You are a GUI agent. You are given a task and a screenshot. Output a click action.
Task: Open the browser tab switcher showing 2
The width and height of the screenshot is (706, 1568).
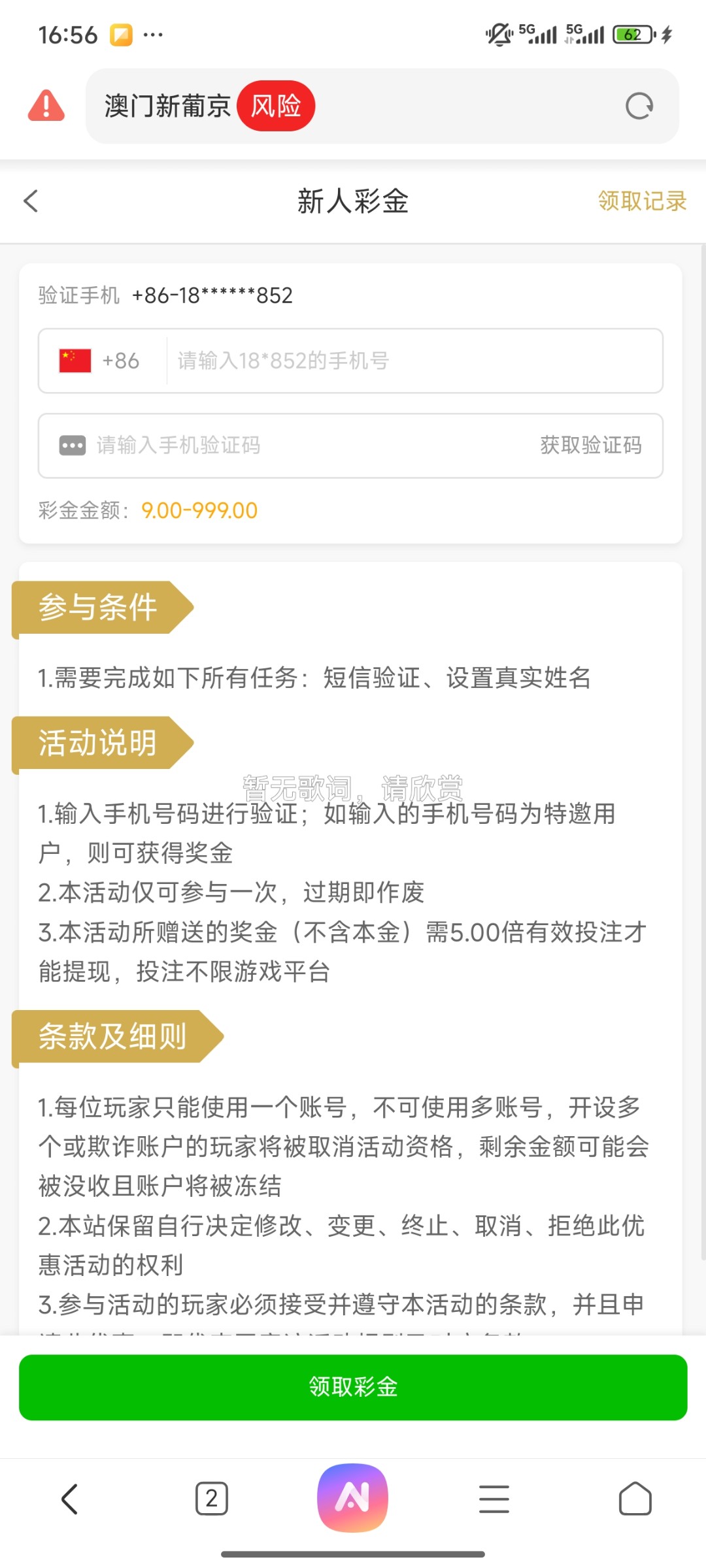pyautogui.click(x=211, y=1499)
